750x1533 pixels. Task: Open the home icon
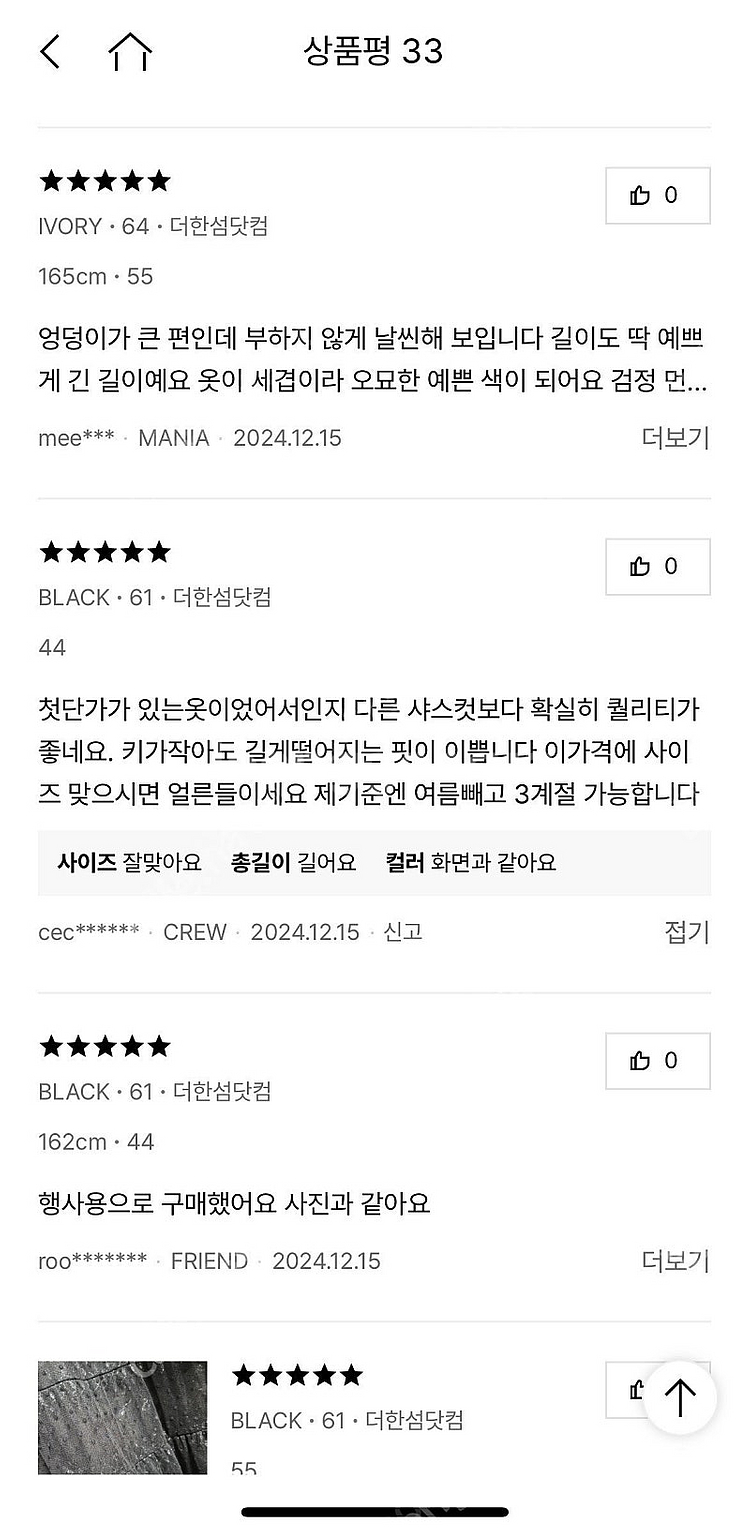[x=130, y=52]
